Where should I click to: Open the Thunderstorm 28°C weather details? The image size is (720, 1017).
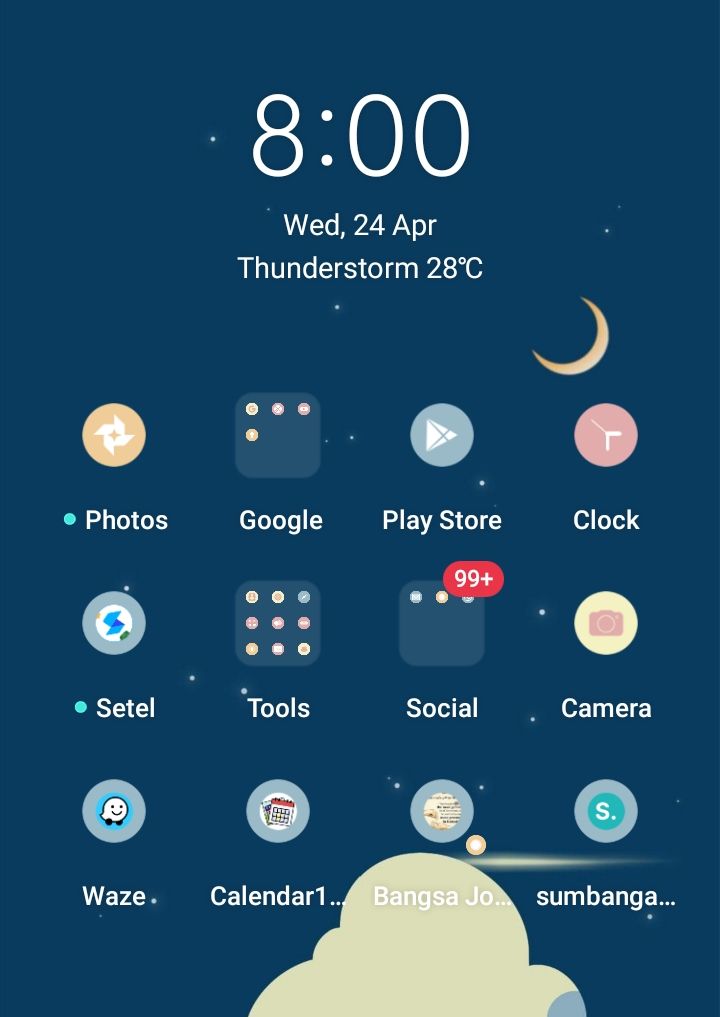(x=360, y=268)
